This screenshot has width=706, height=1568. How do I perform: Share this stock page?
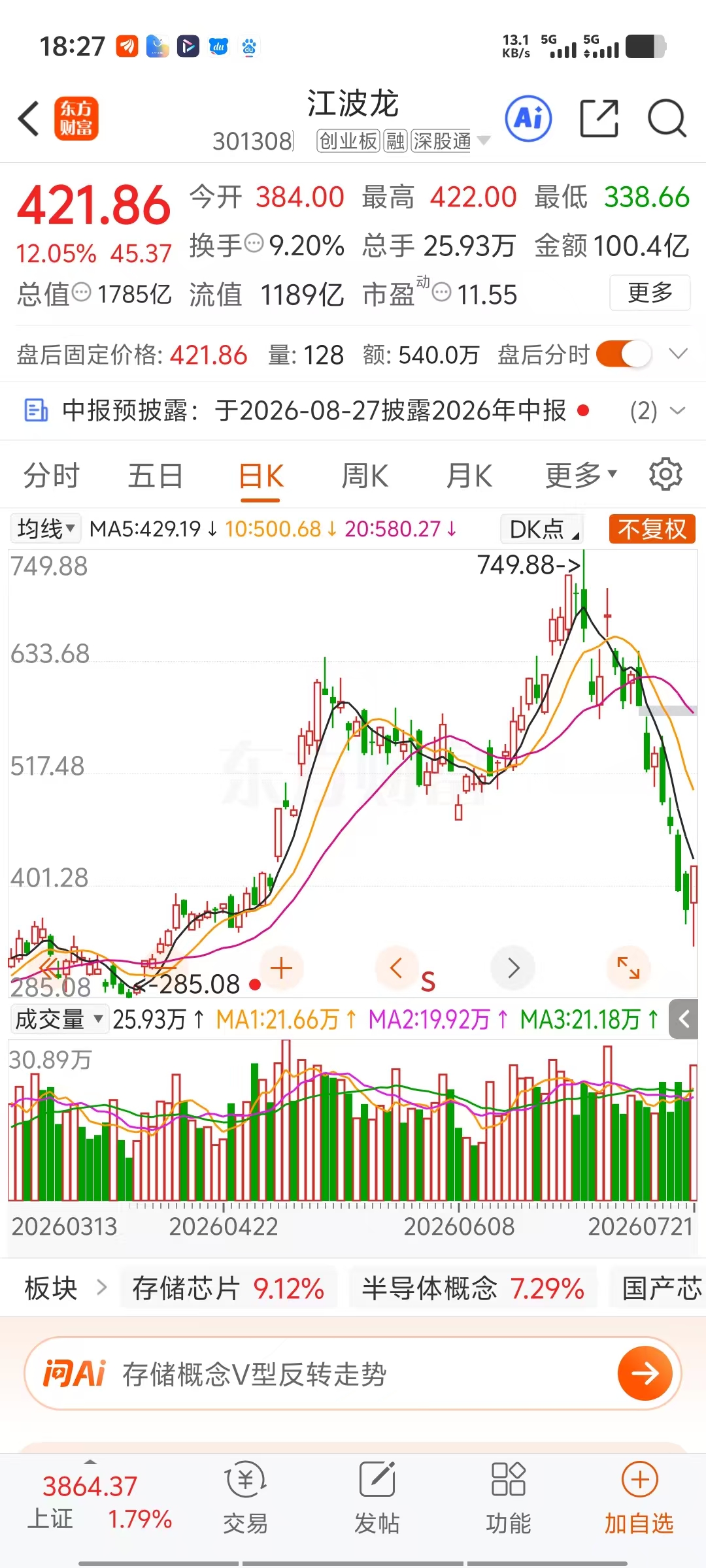pos(599,119)
